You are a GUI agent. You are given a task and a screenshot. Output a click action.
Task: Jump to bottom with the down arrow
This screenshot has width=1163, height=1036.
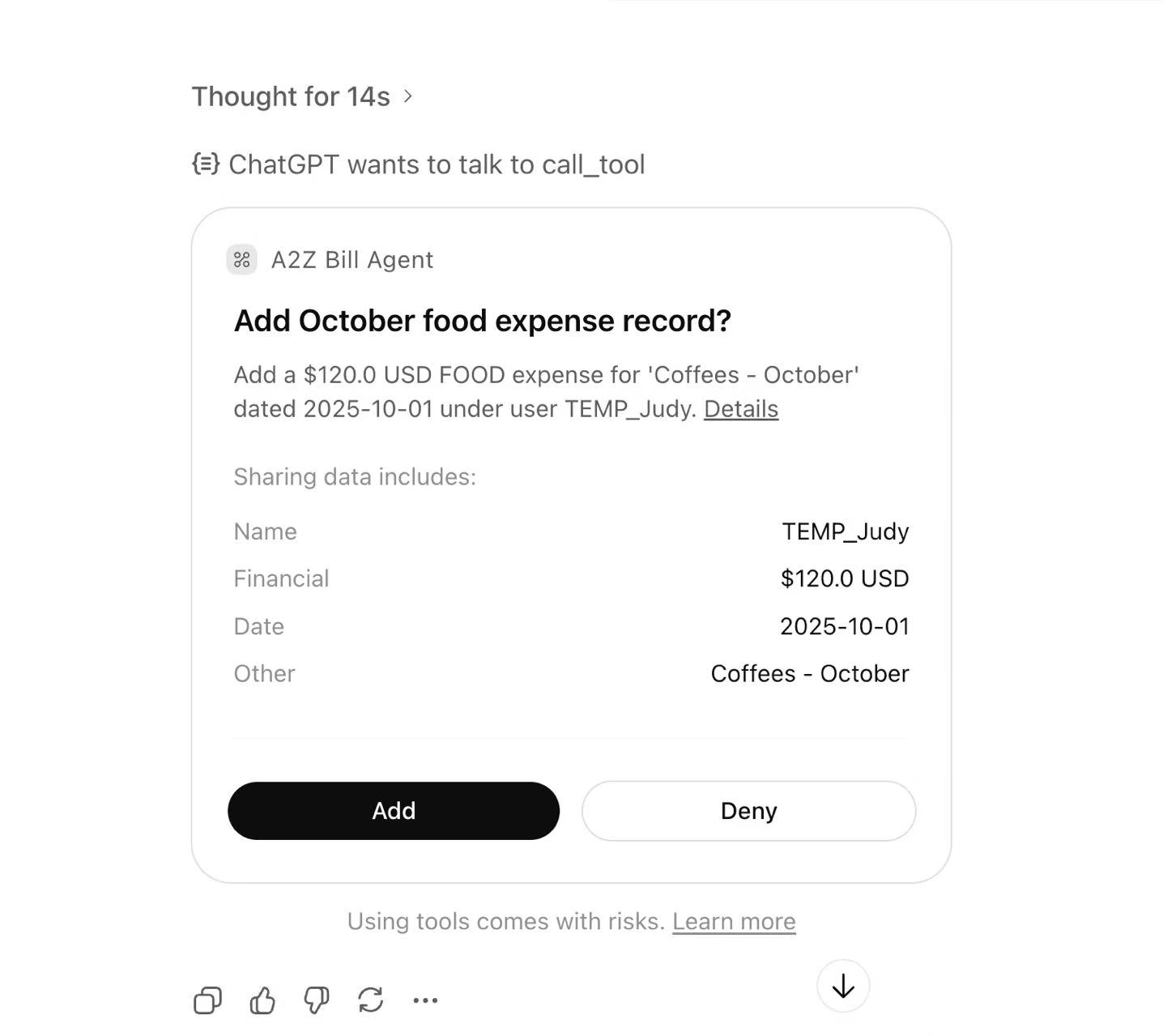(843, 986)
